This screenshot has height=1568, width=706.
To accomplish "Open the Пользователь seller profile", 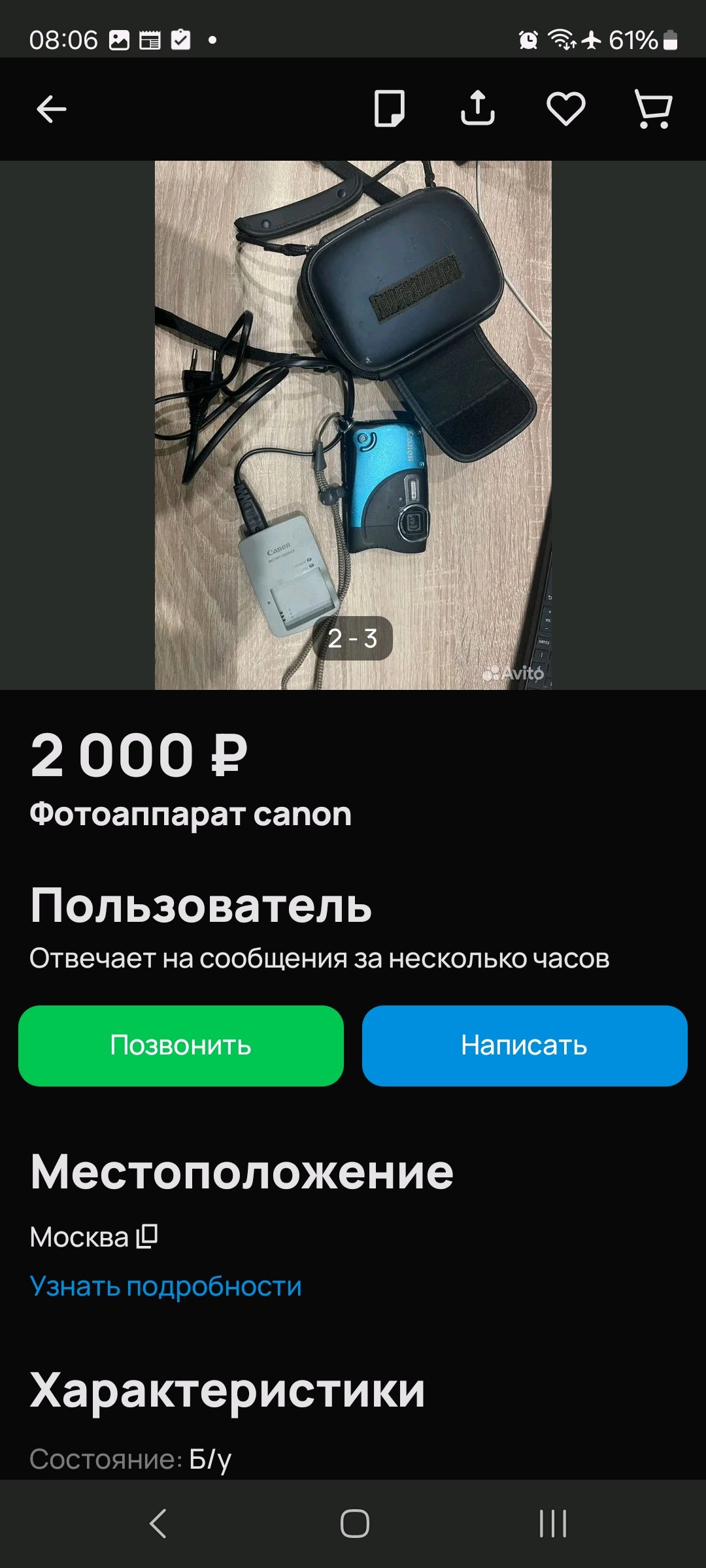I will click(201, 906).
